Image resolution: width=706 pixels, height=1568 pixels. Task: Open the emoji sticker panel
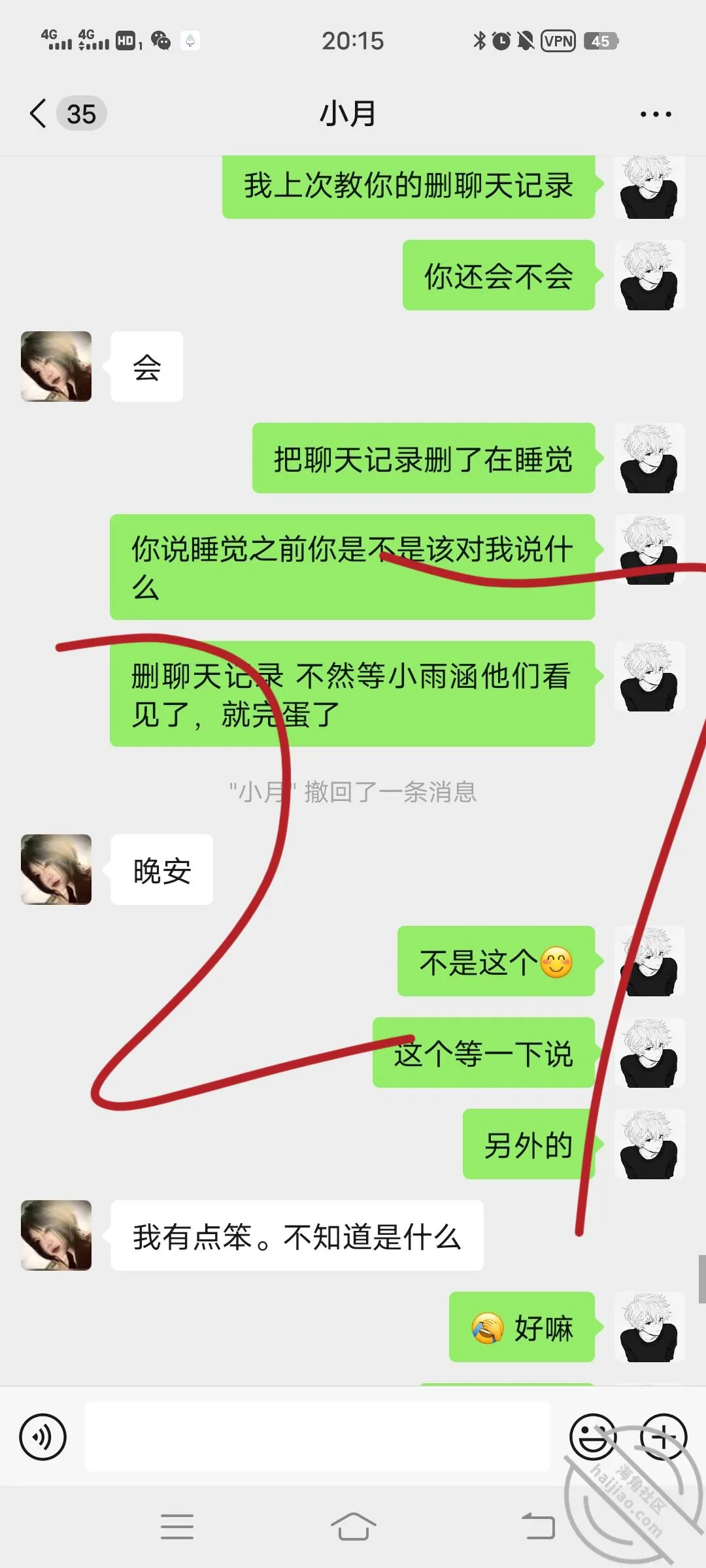click(593, 1437)
